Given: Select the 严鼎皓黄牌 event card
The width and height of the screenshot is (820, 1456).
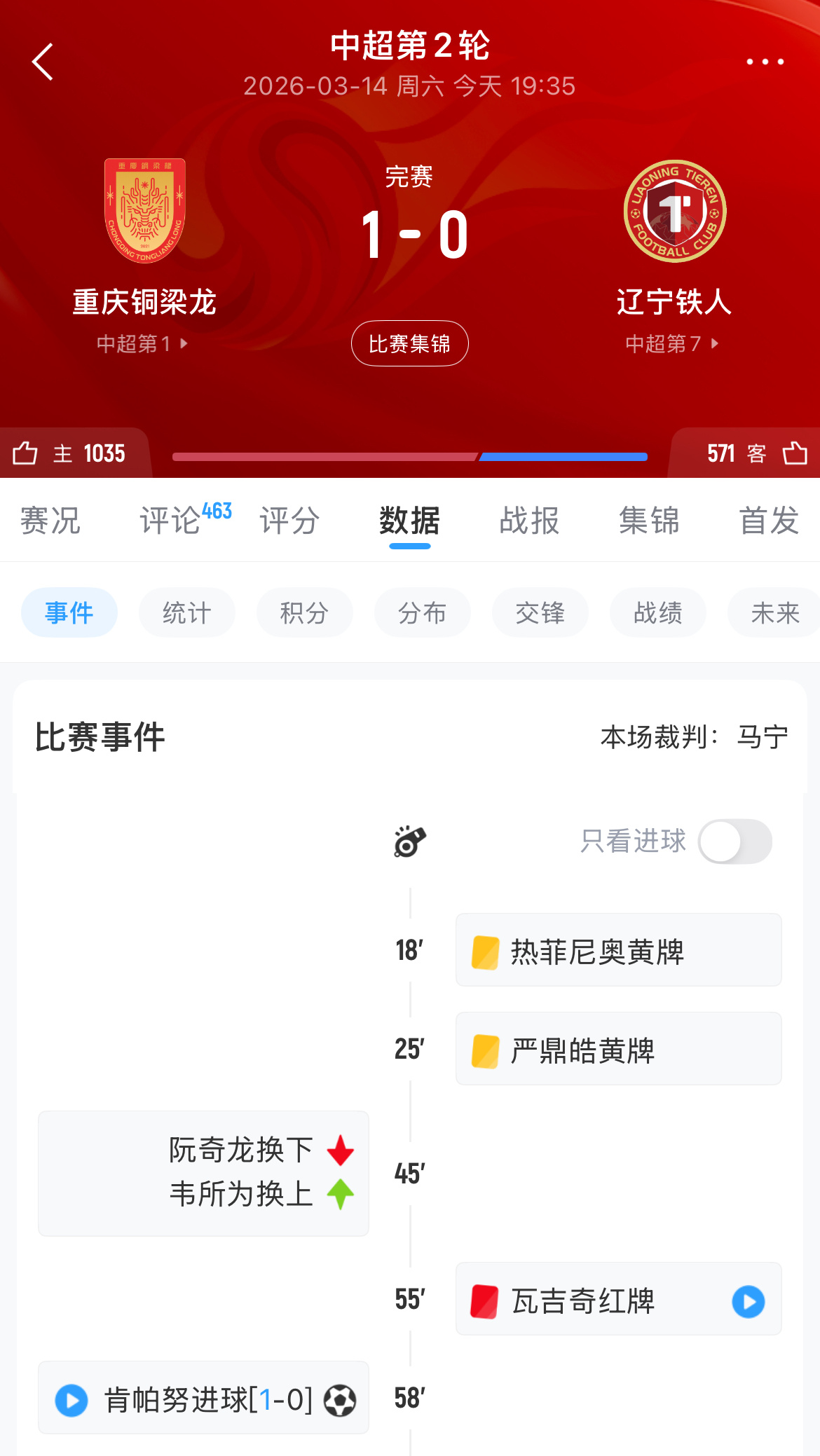Looking at the screenshot, I should [x=617, y=1049].
